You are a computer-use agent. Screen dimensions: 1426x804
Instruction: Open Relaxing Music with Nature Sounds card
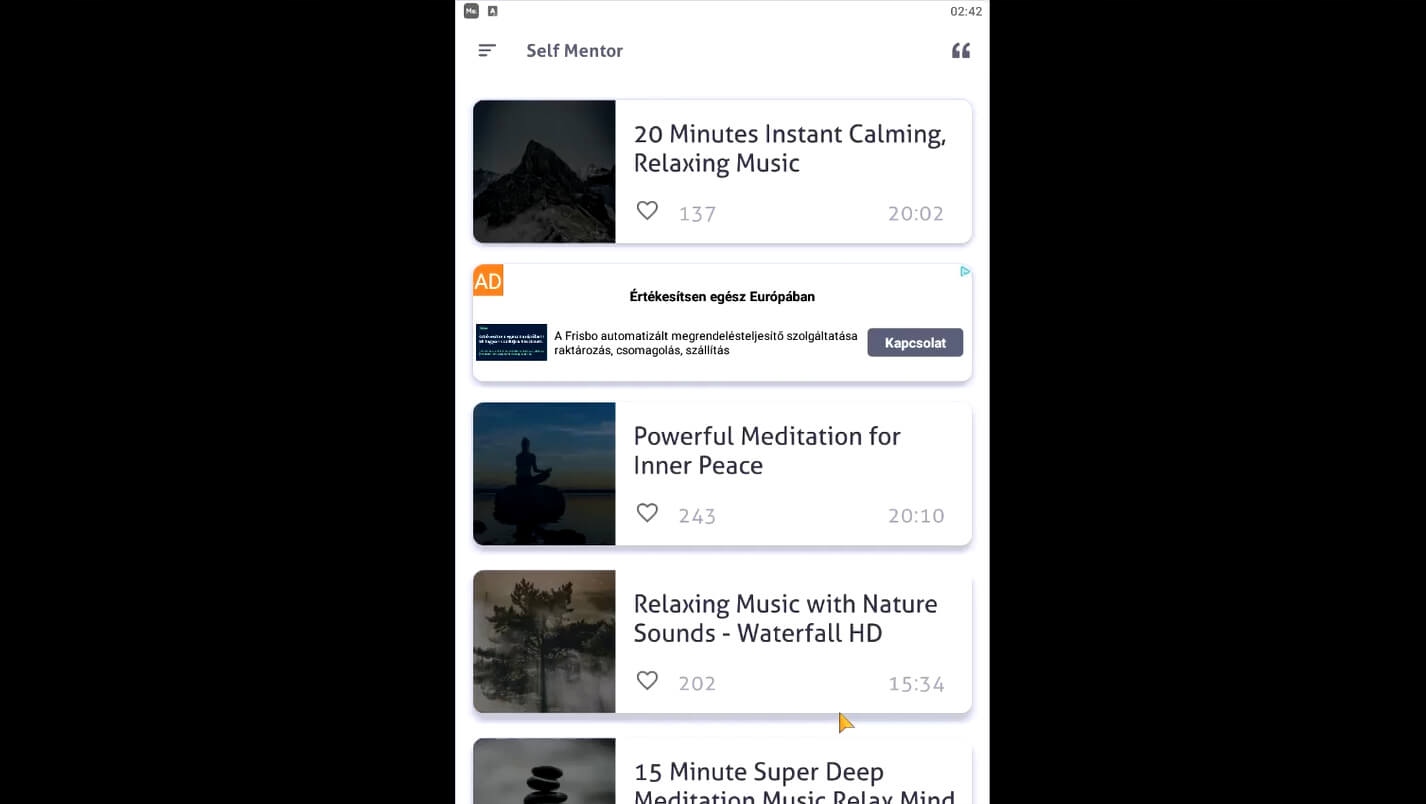(785, 619)
